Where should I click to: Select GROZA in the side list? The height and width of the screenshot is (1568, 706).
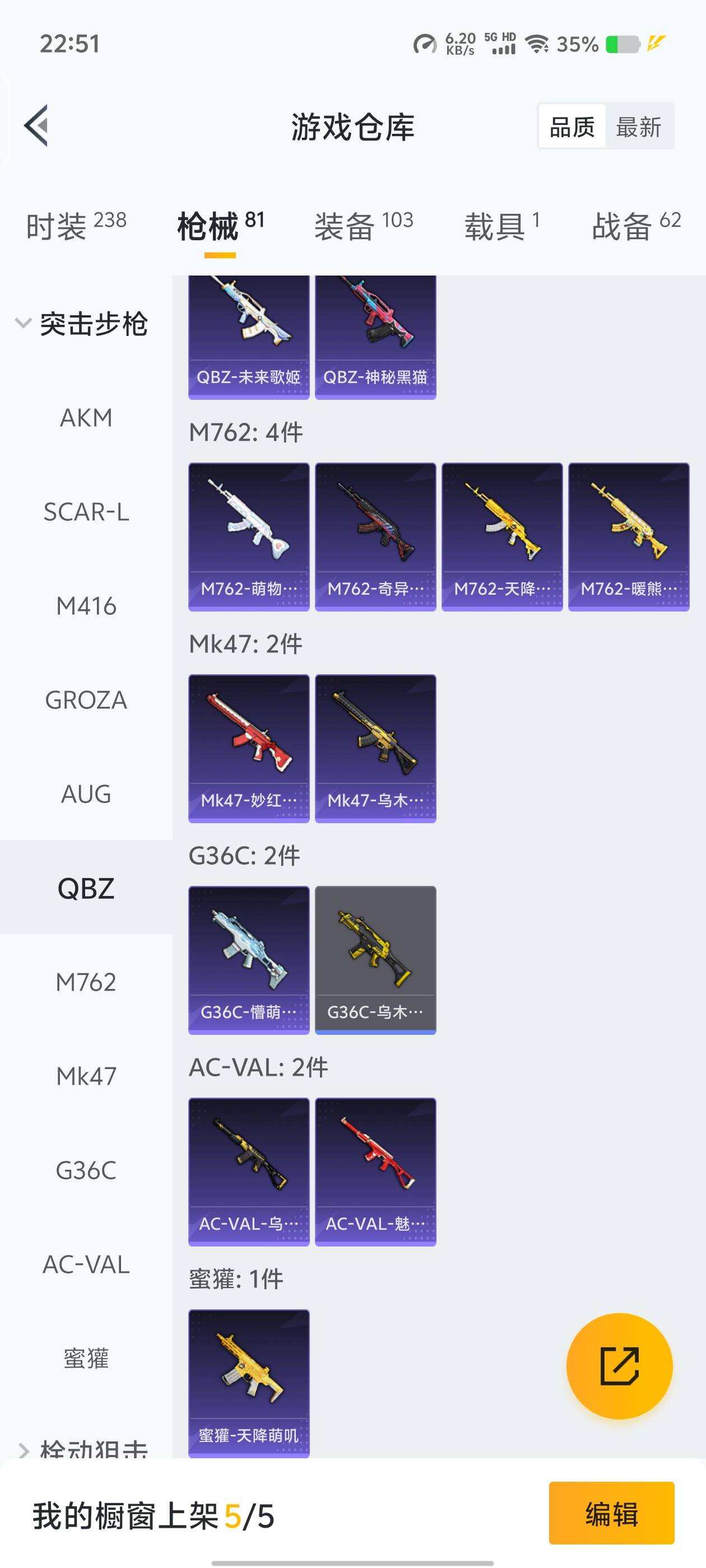tap(86, 701)
